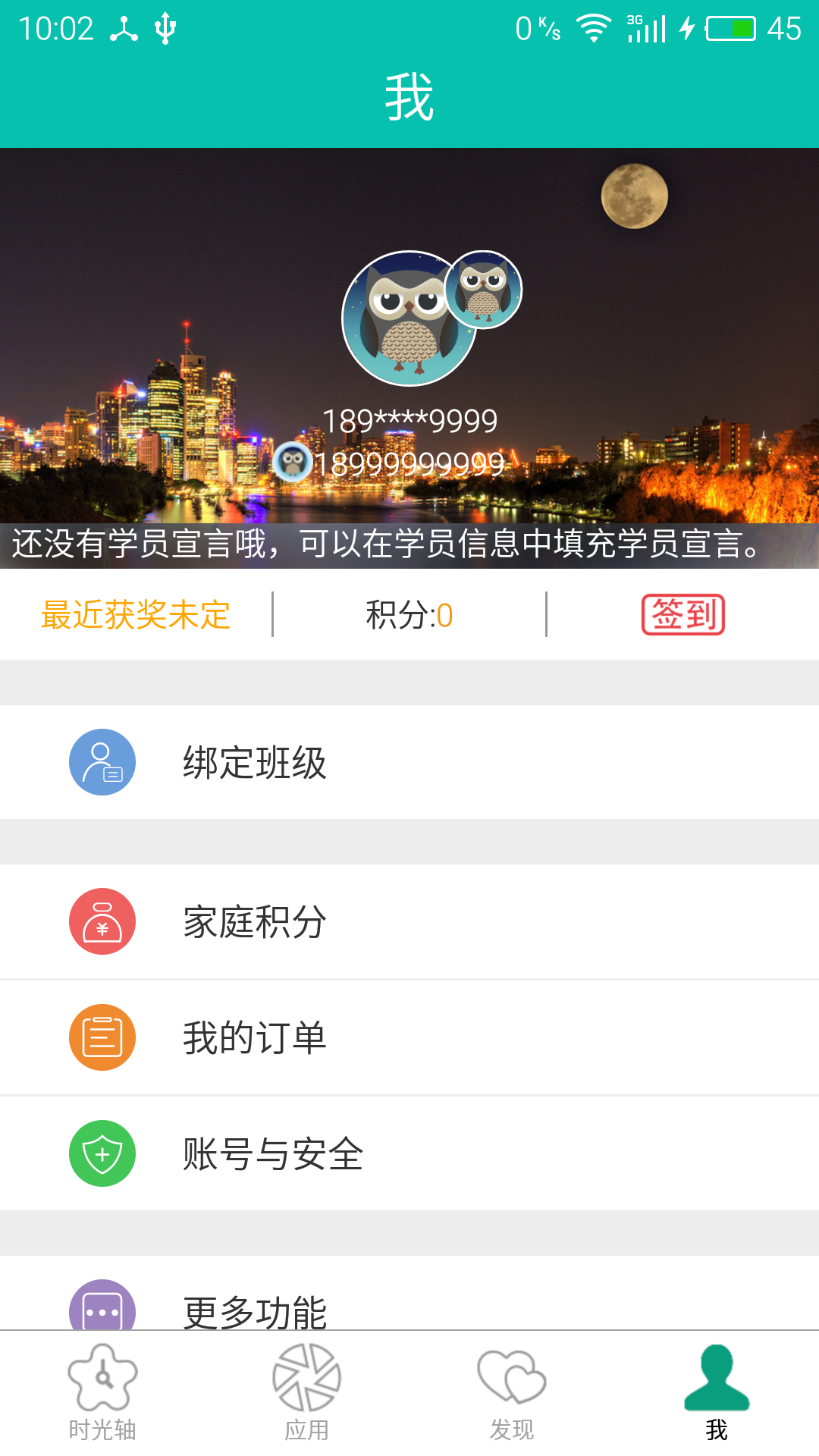
Task: Open 账号与安全 settings
Action: 409,1153
